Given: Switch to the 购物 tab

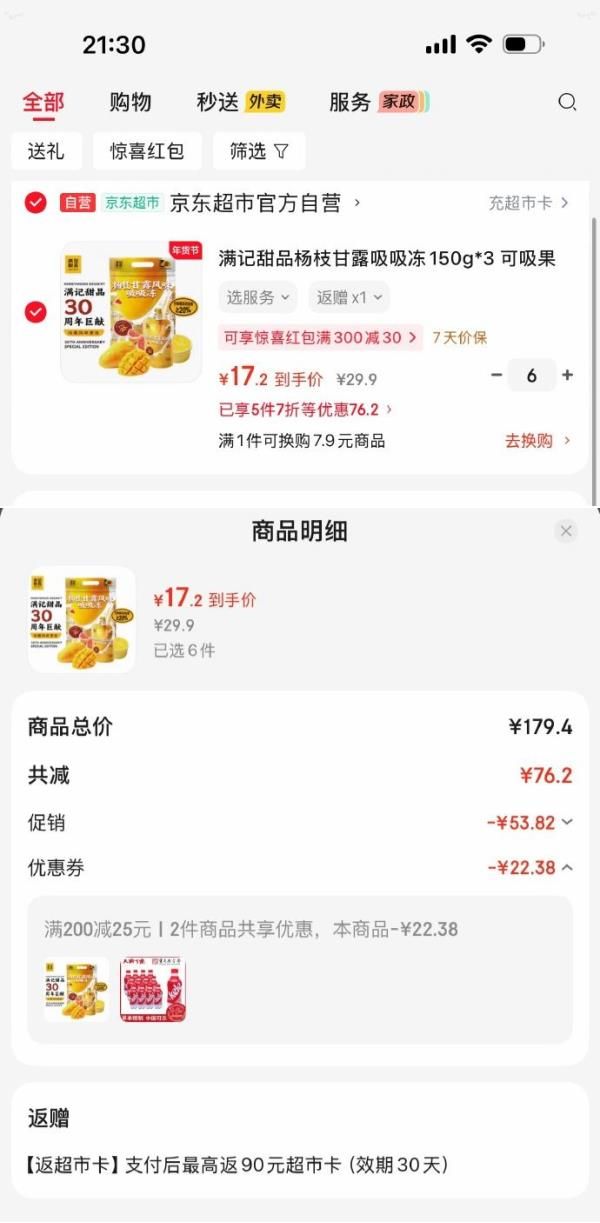Looking at the screenshot, I should tap(130, 102).
